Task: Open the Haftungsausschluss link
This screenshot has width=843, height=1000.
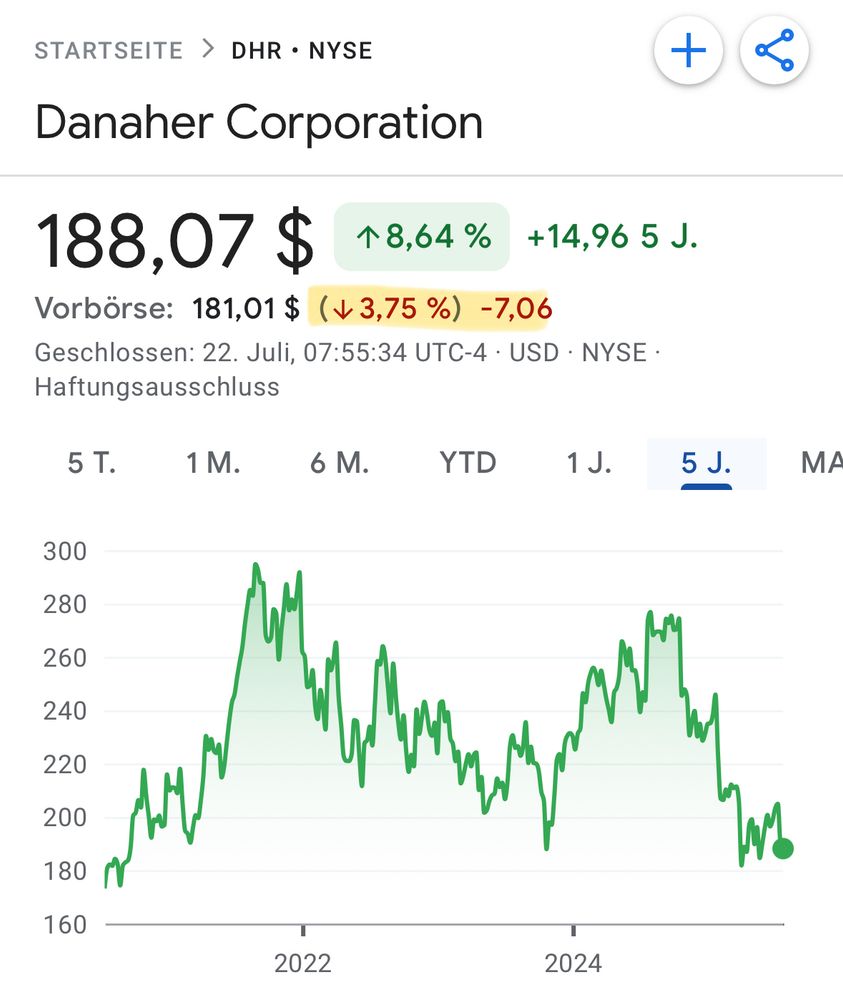Action: click(157, 386)
